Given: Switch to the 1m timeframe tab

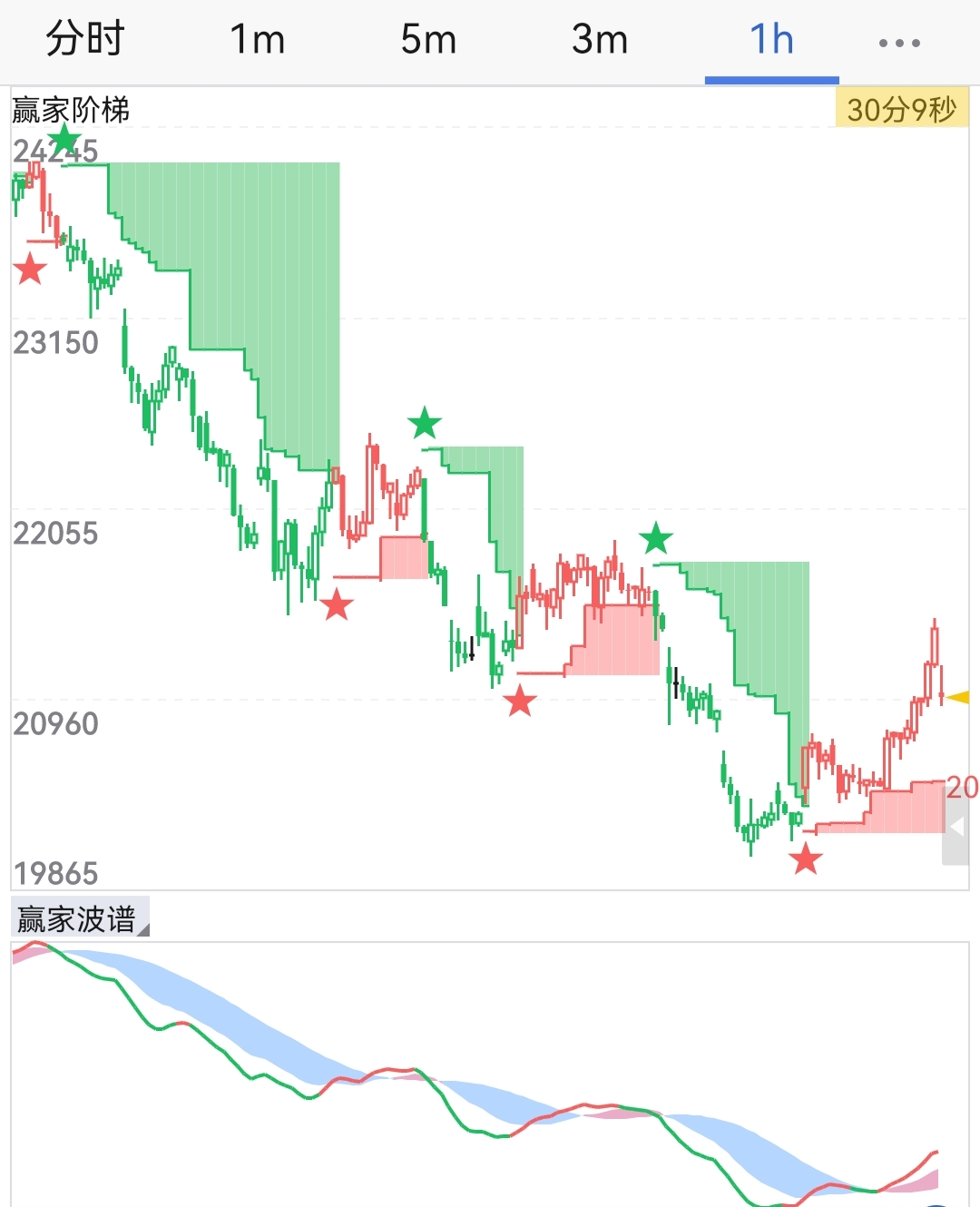Looking at the screenshot, I should point(259,40).
